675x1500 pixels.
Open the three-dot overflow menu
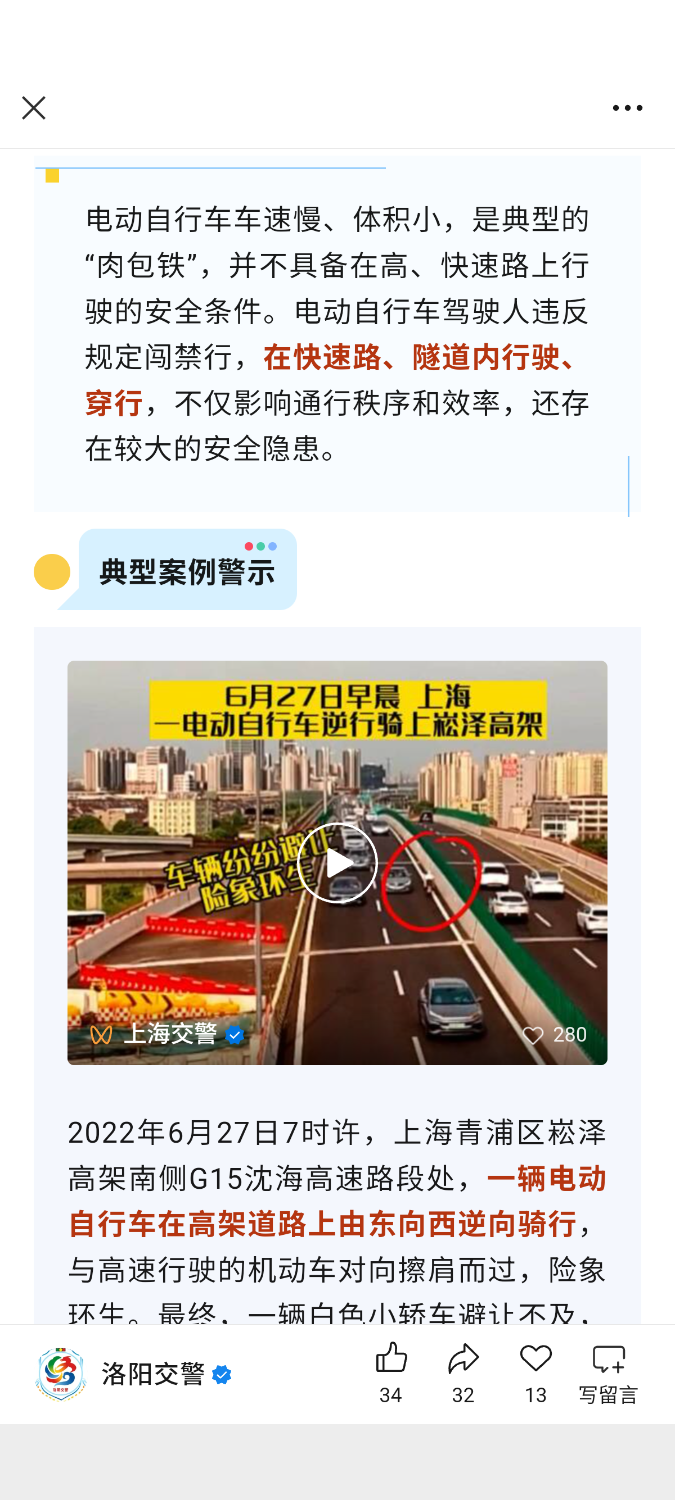click(627, 108)
